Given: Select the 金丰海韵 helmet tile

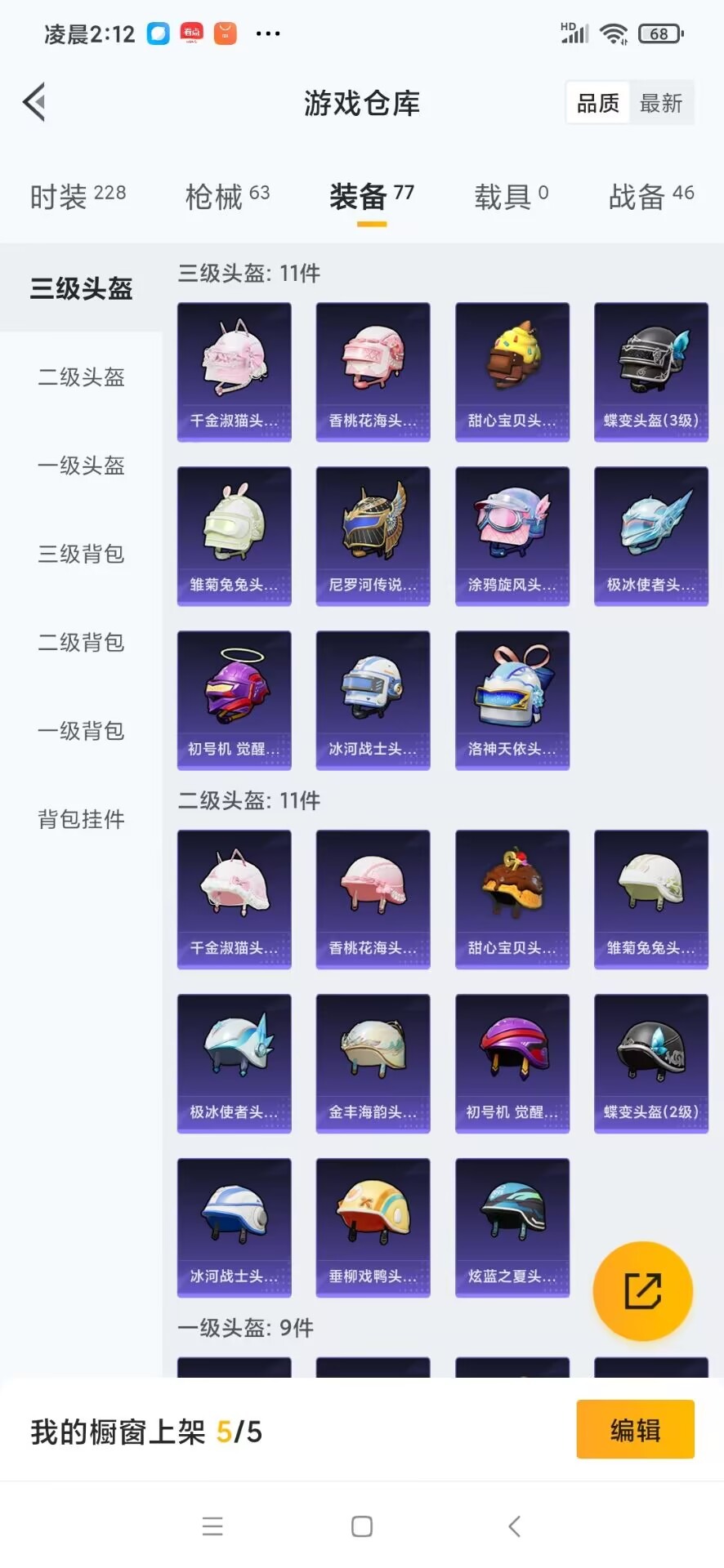Looking at the screenshot, I should pyautogui.click(x=373, y=1063).
